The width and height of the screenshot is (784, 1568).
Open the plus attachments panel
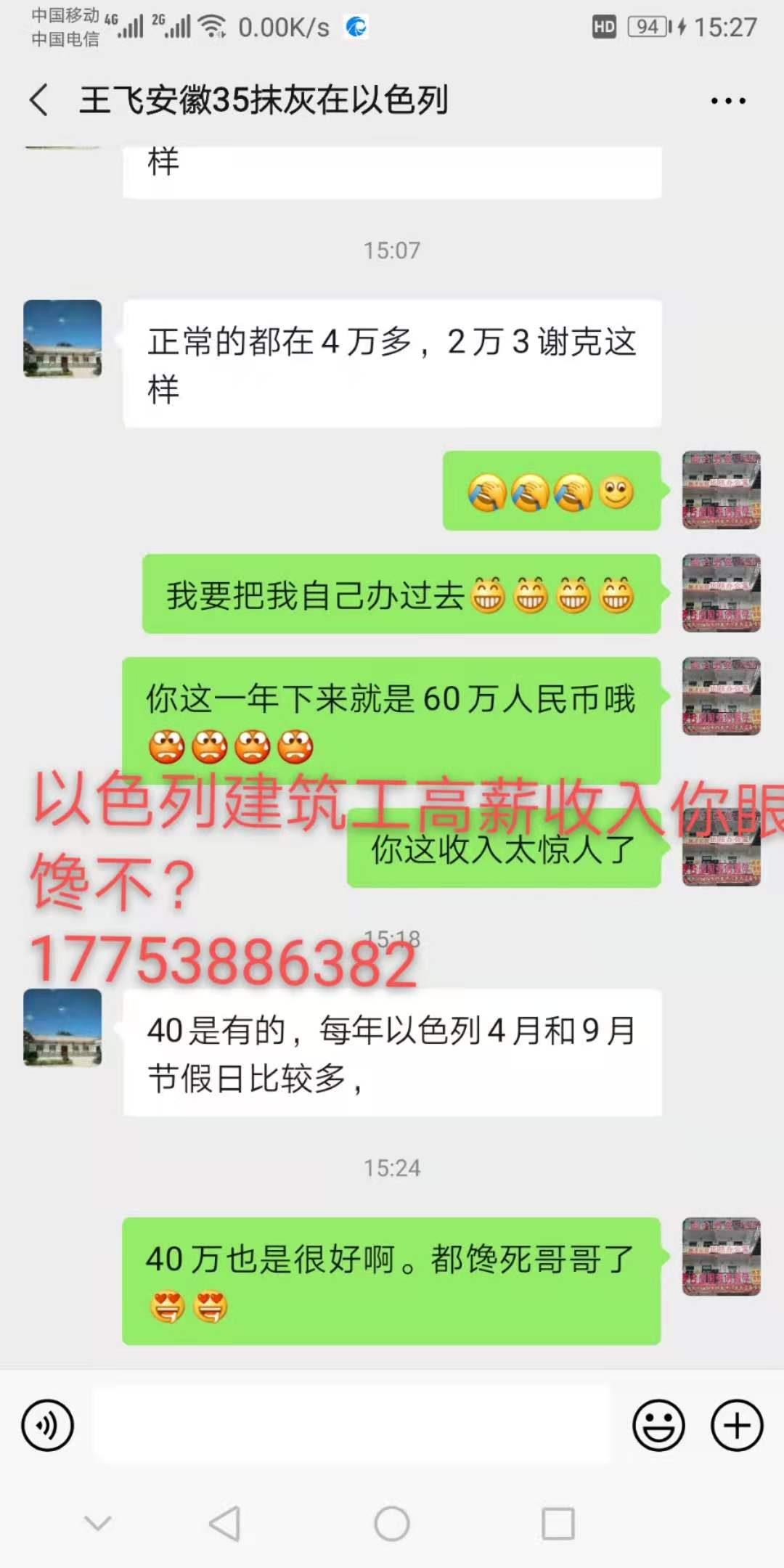pos(736,1426)
